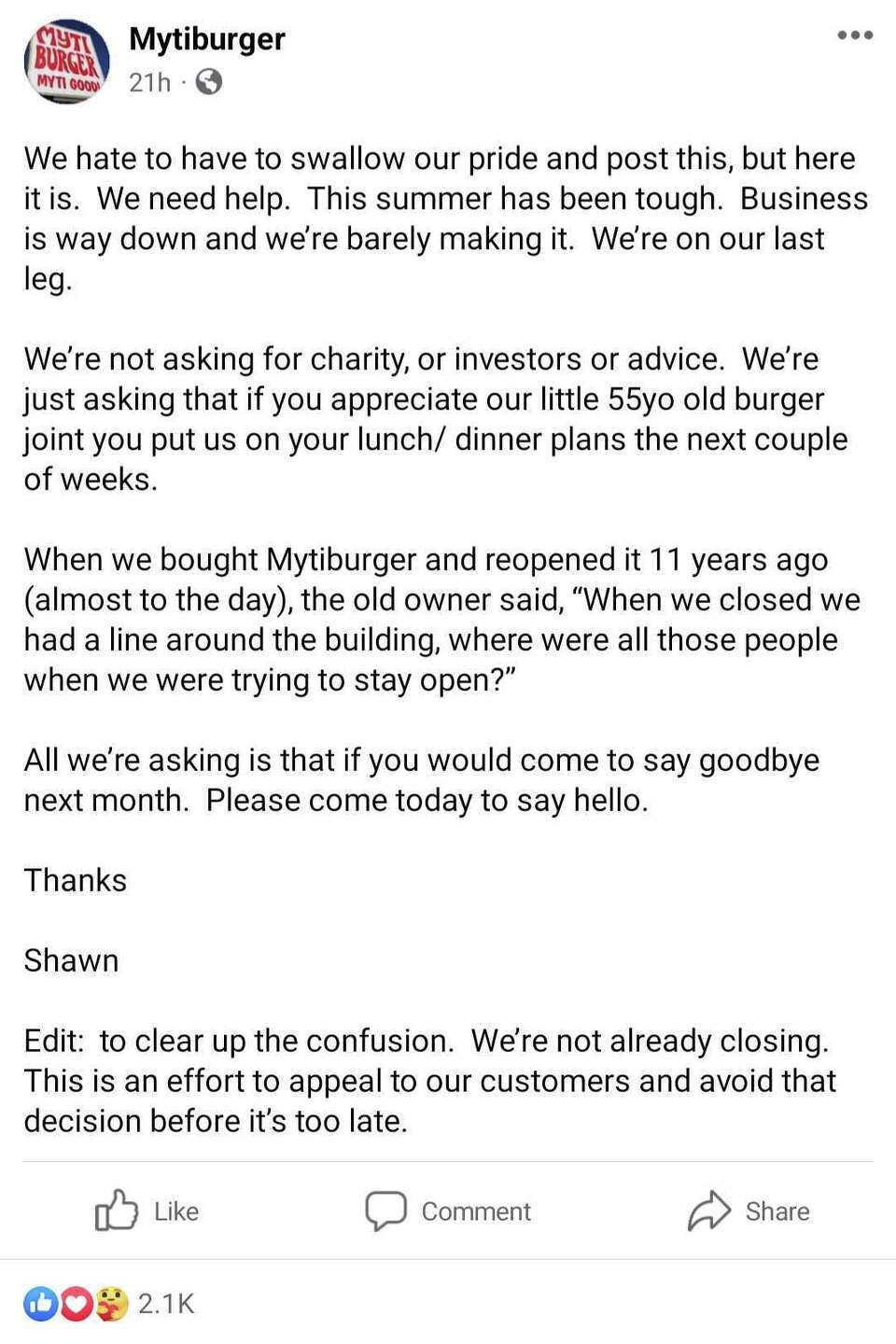Click the Edit note at the bottom
This screenshot has height=1344, width=896.
click(429, 1080)
